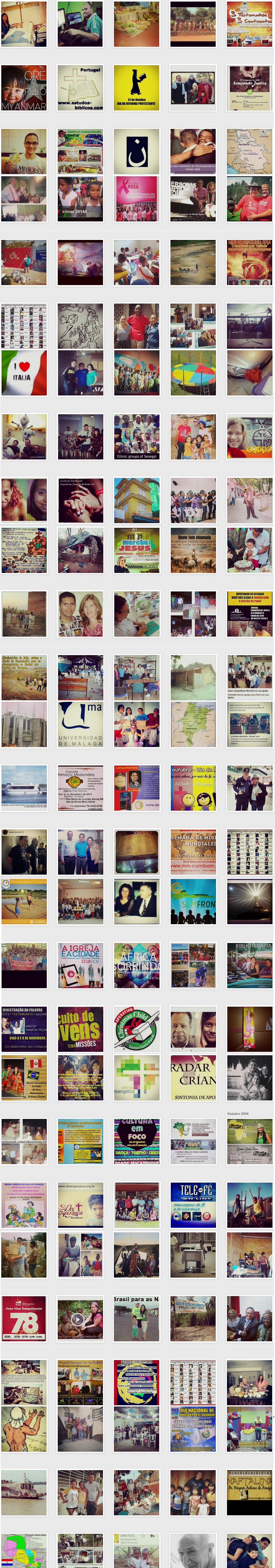The width and height of the screenshot is (275, 1568).
Task: View the 'Tele-Fé On-Line' tile
Action: tap(193, 1205)
